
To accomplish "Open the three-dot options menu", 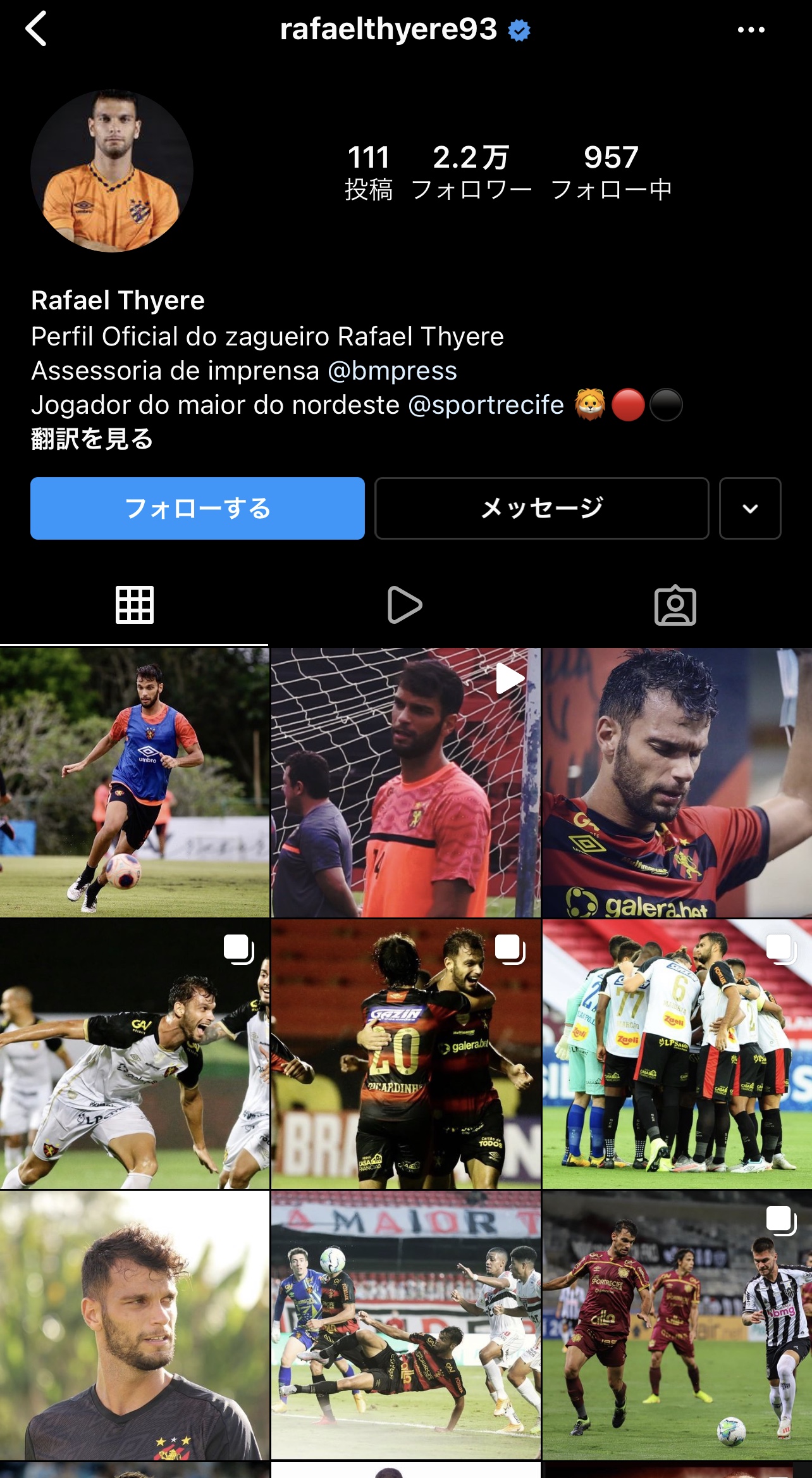I will point(751,30).
